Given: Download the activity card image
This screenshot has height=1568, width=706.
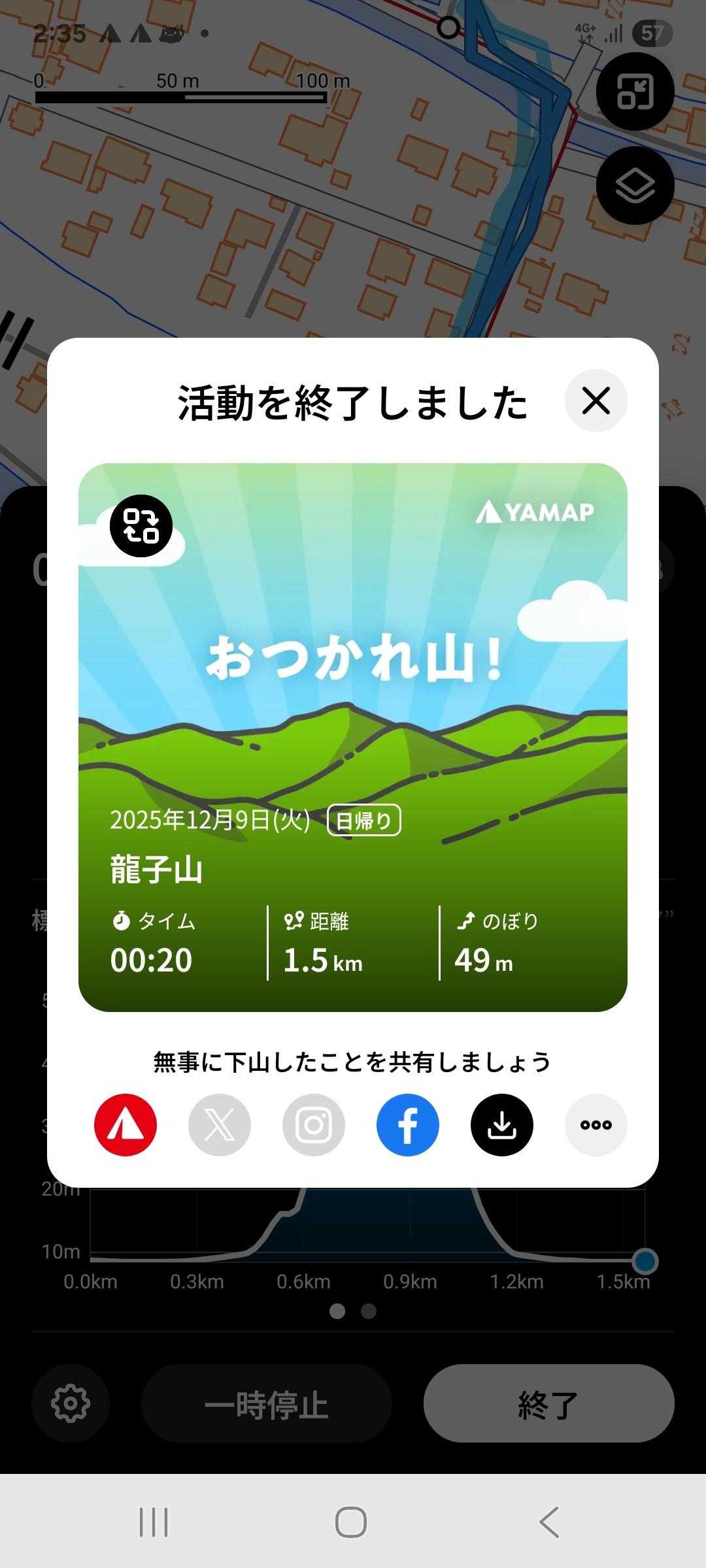Looking at the screenshot, I should (502, 1125).
